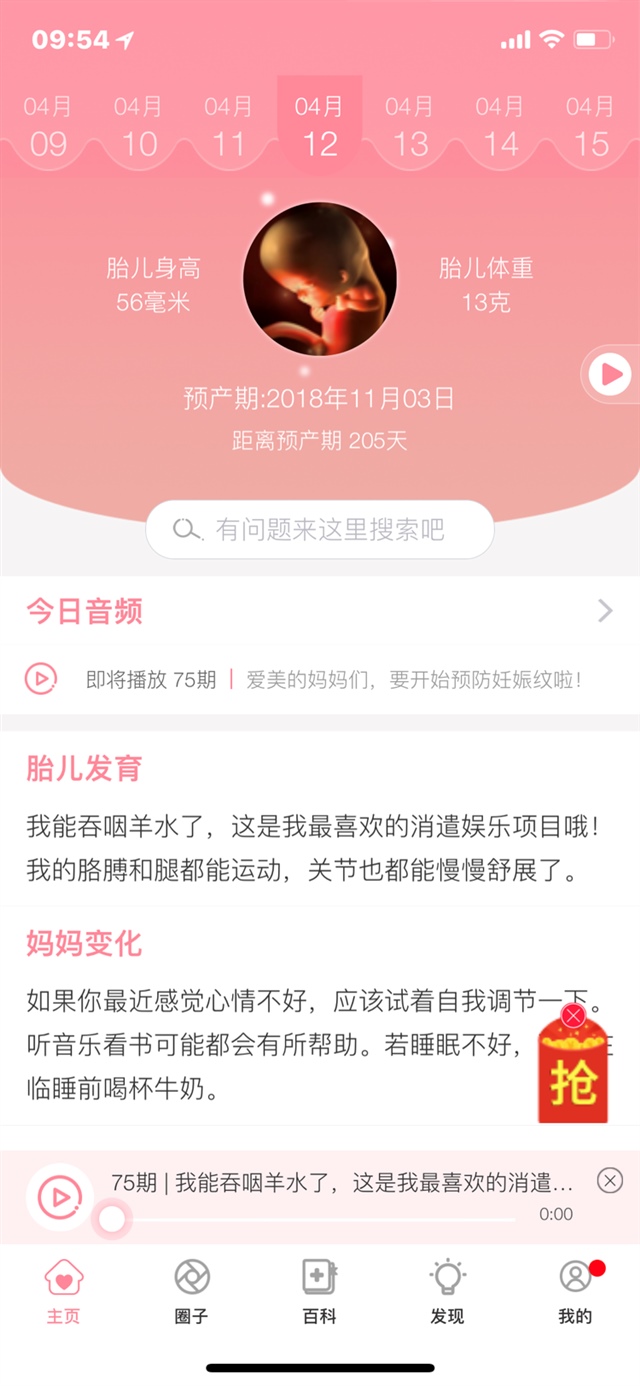Open the fetus image circle
Image resolution: width=640 pixels, height=1386 pixels.
pos(320,279)
